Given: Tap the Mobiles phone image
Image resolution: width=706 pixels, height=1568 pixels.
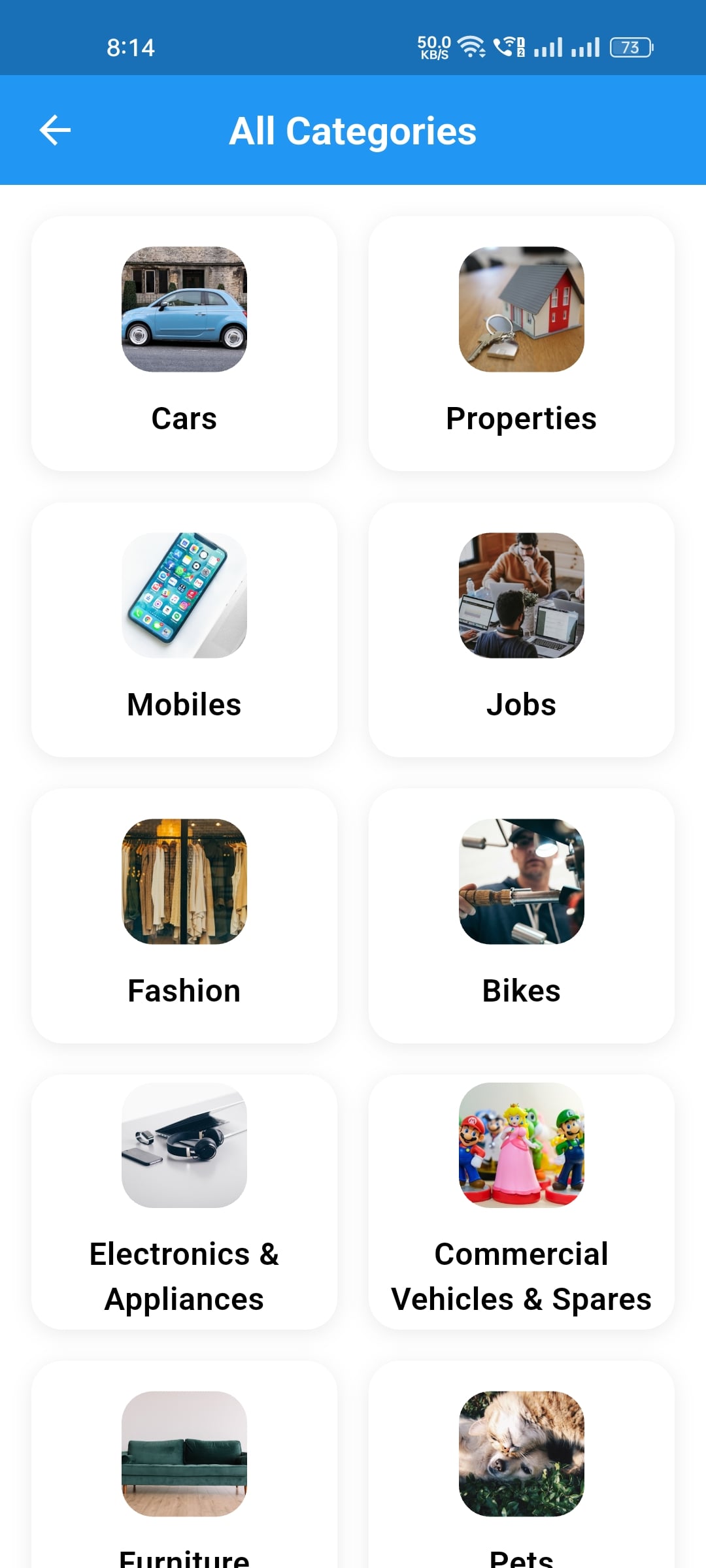Looking at the screenshot, I should 184,593.
